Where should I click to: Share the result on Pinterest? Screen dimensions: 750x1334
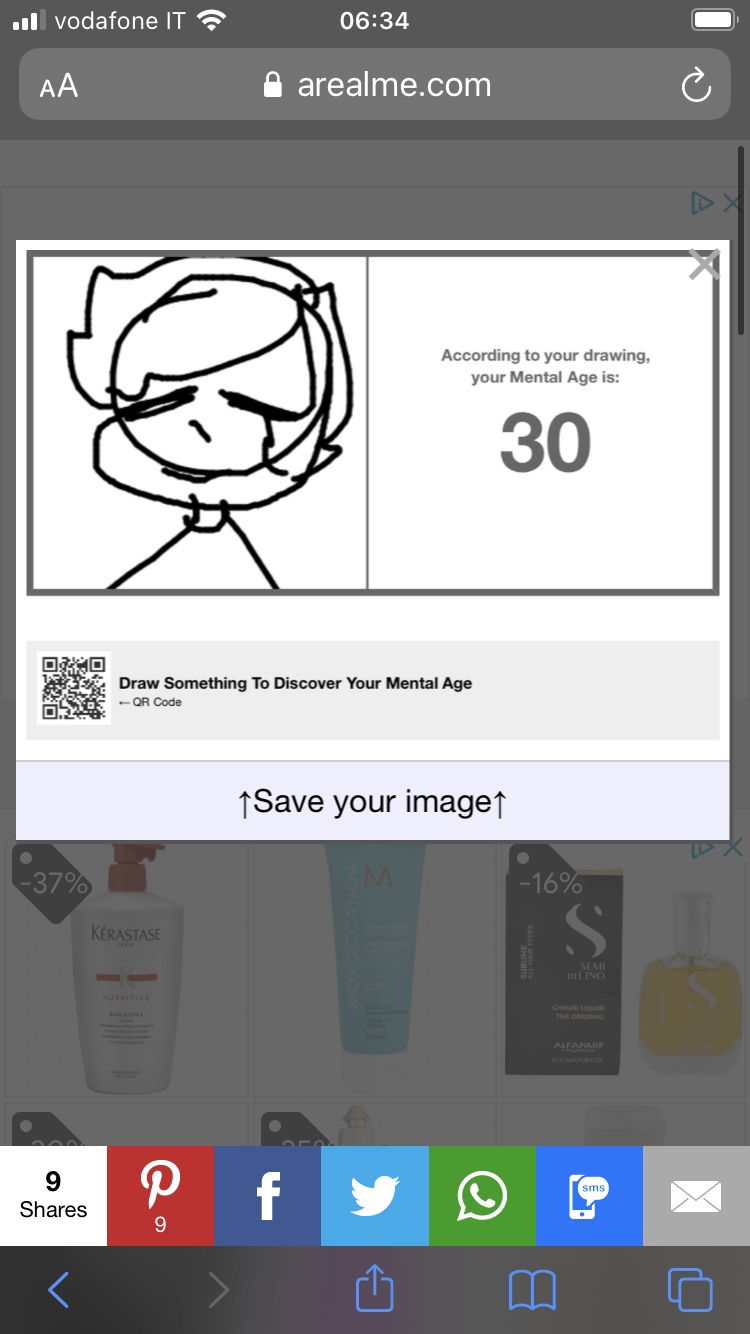[x=160, y=1195]
